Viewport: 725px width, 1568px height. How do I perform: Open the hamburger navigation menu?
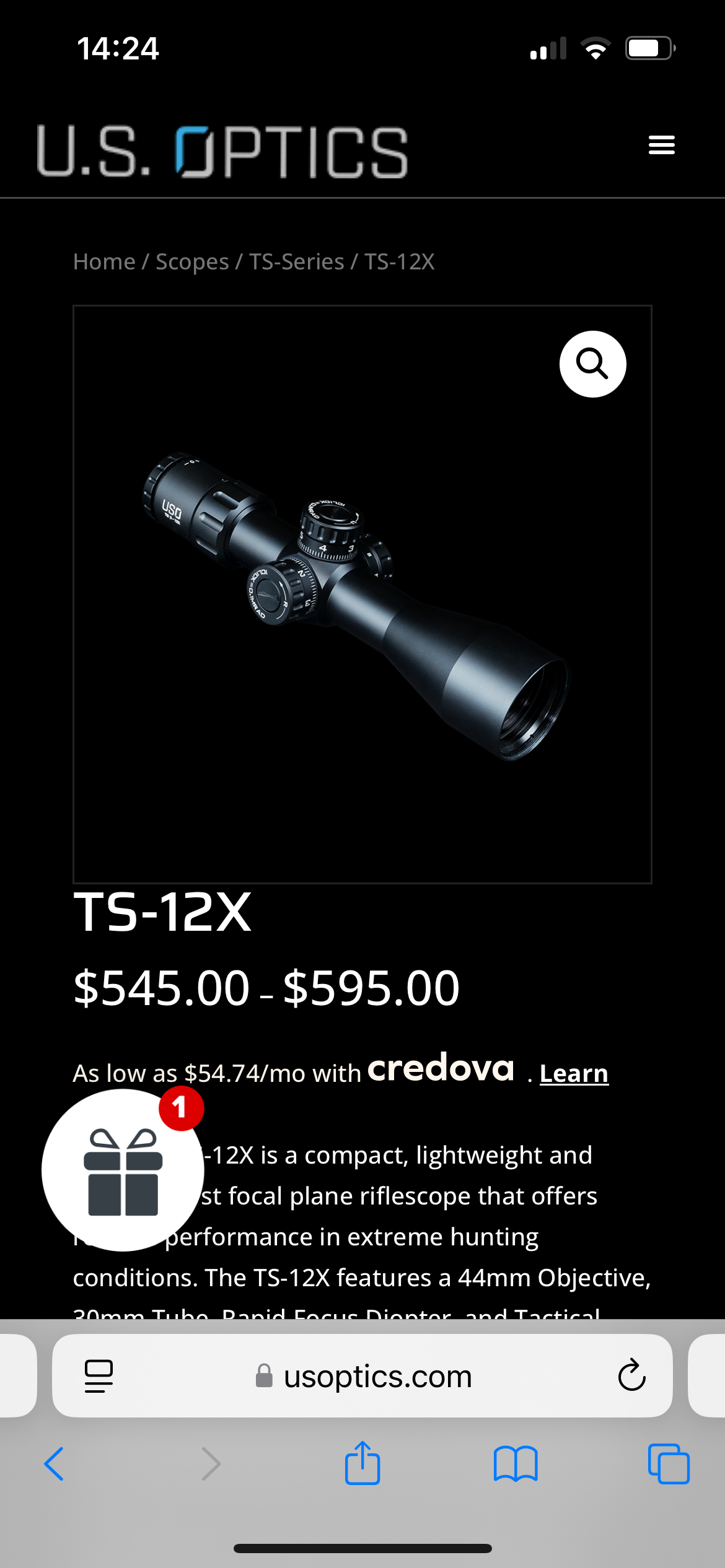point(661,145)
